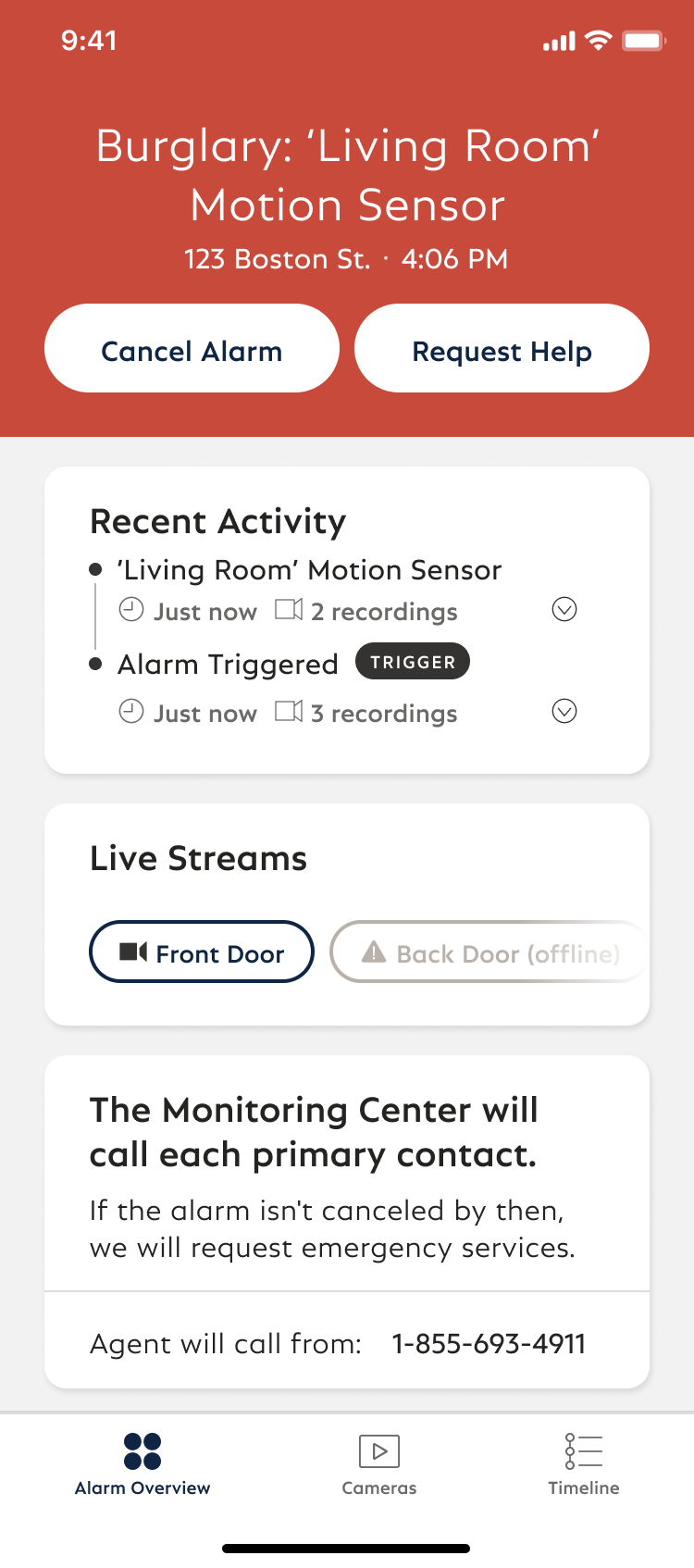
Task: Switch to the Timeline tab
Action: pos(583,1462)
